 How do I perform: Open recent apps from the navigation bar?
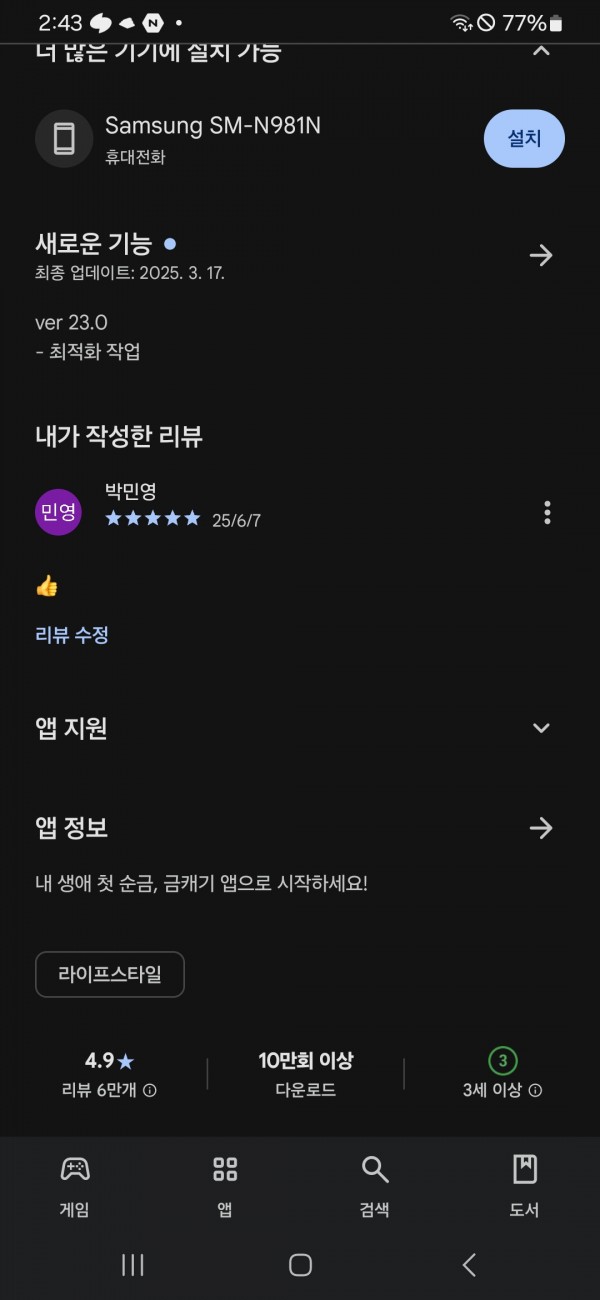click(132, 1265)
